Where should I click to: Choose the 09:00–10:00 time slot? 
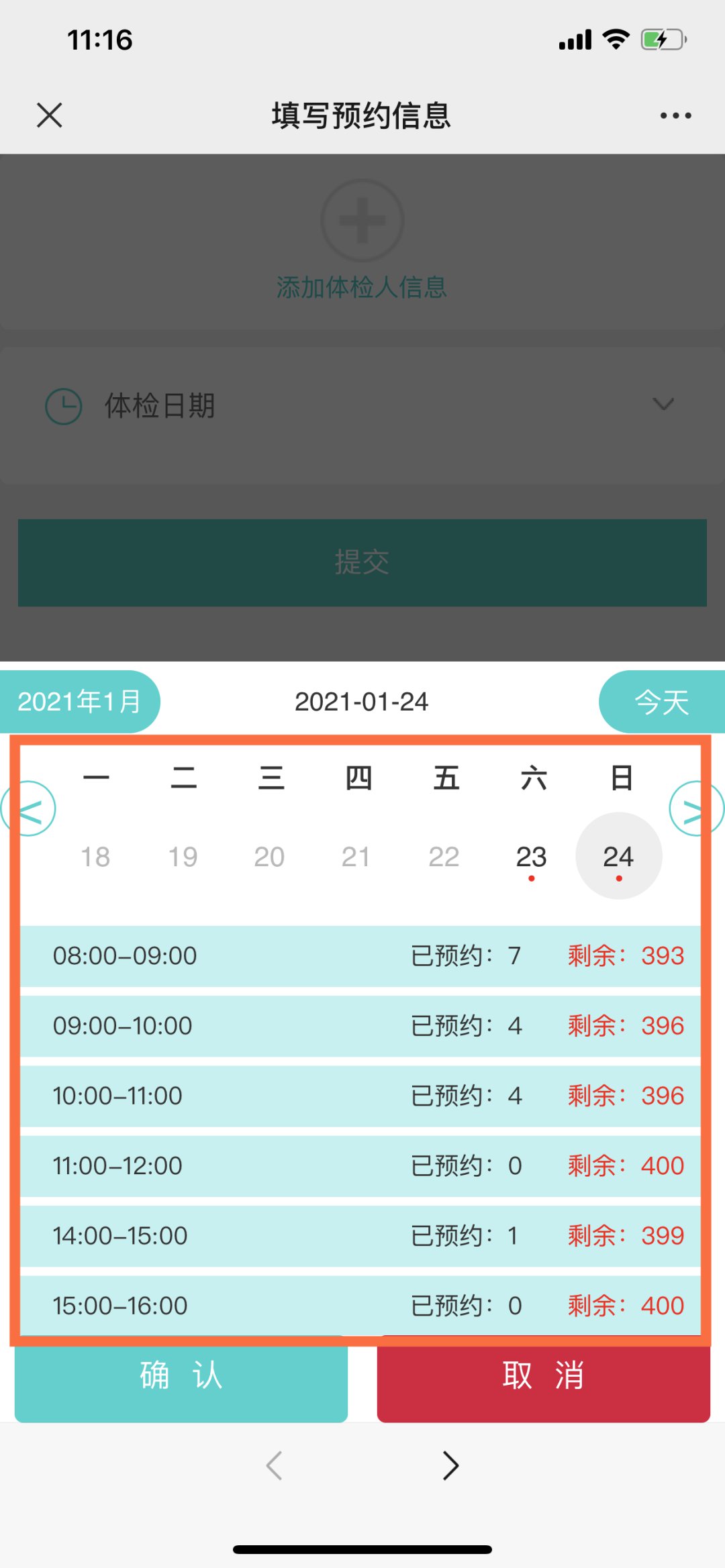(360, 1026)
